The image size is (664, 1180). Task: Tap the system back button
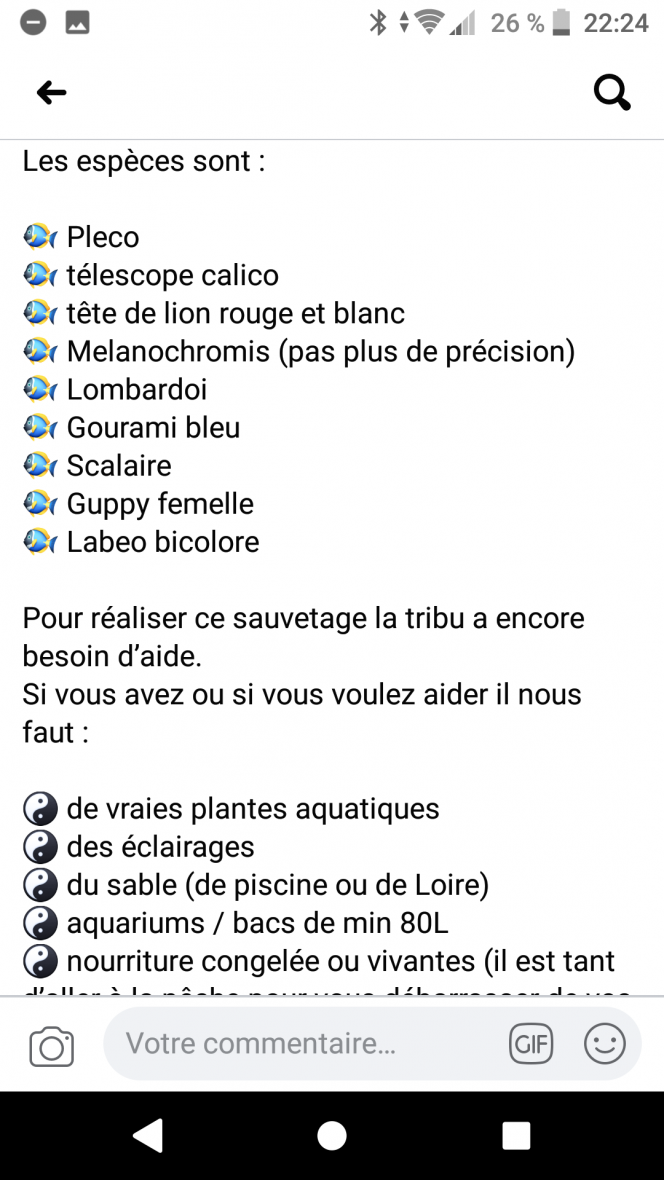148,1135
